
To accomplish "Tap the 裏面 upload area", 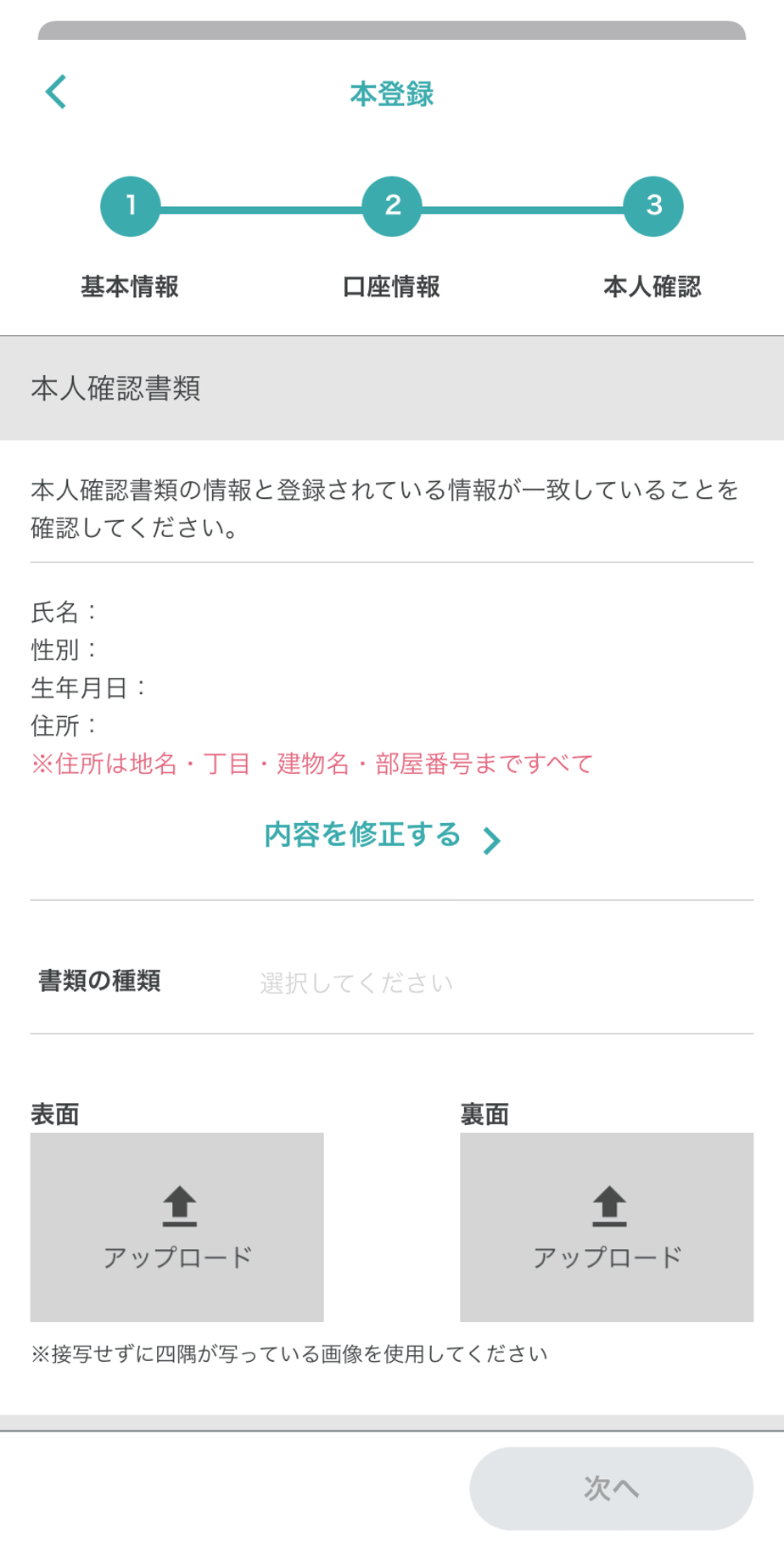I will 608,1227.
